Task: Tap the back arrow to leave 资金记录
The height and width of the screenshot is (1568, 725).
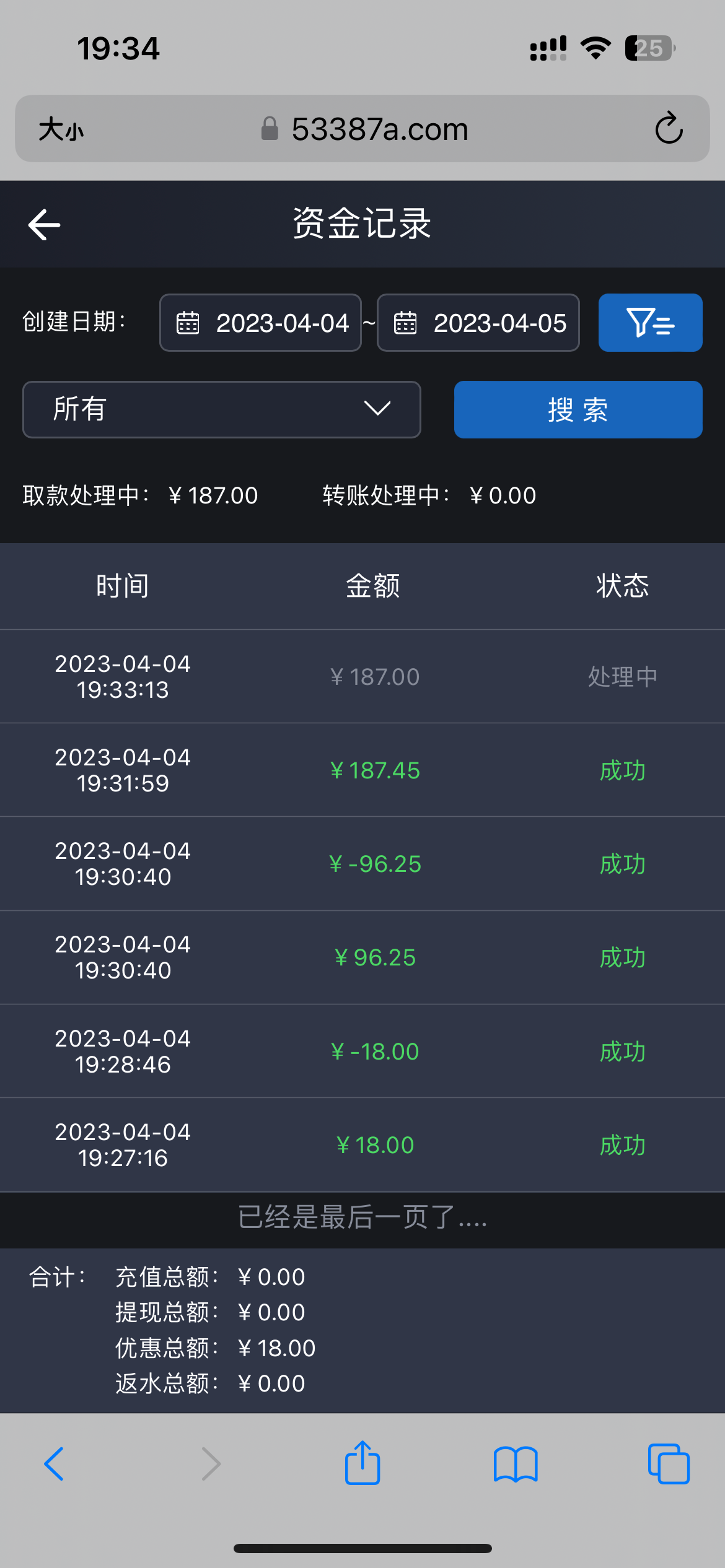Action: click(x=44, y=224)
